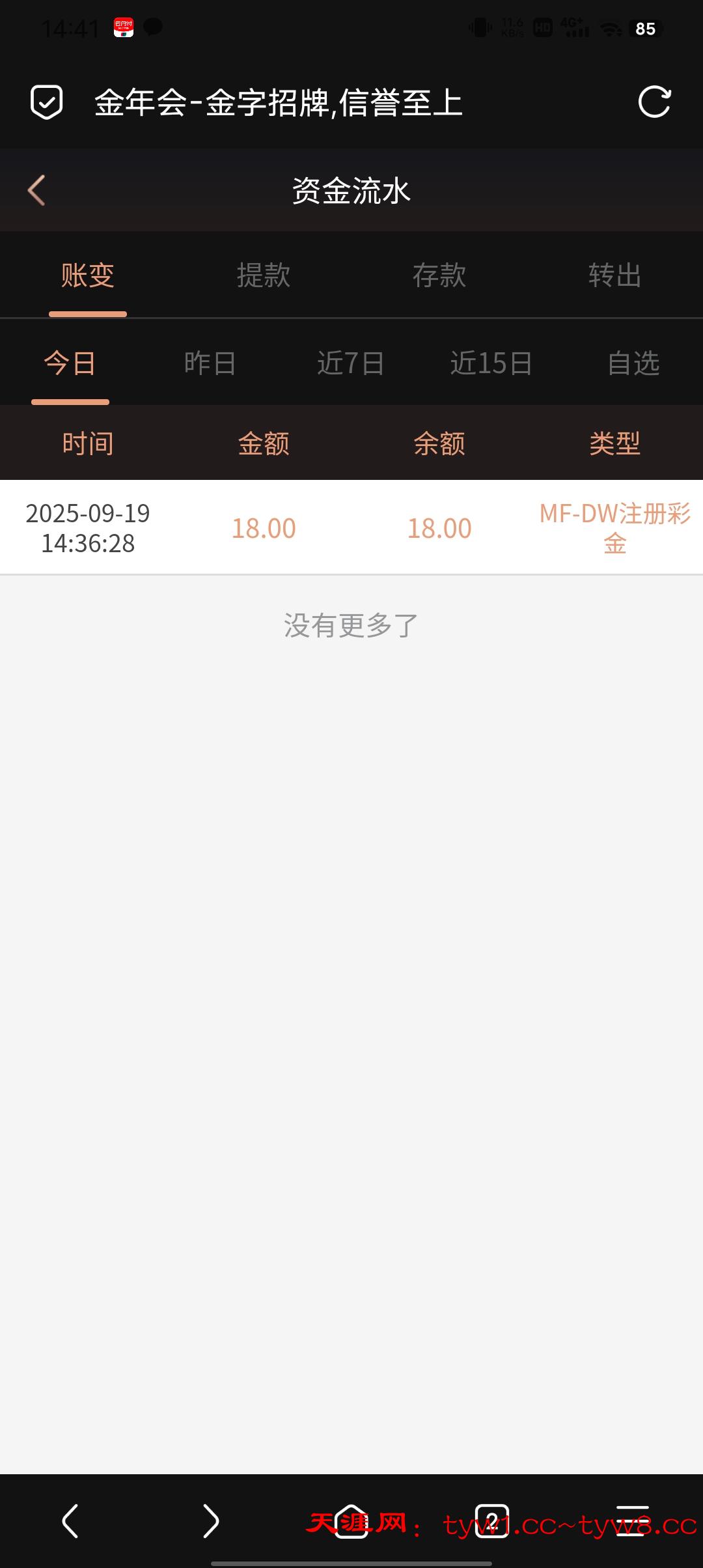The width and height of the screenshot is (703, 1568).
Task: Tap the site security shield icon
Action: [x=47, y=102]
